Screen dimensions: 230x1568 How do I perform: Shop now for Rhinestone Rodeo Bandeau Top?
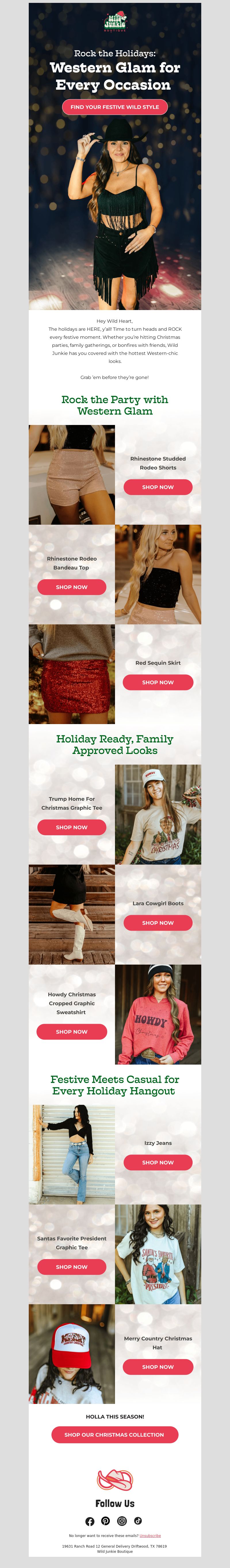tap(72, 587)
